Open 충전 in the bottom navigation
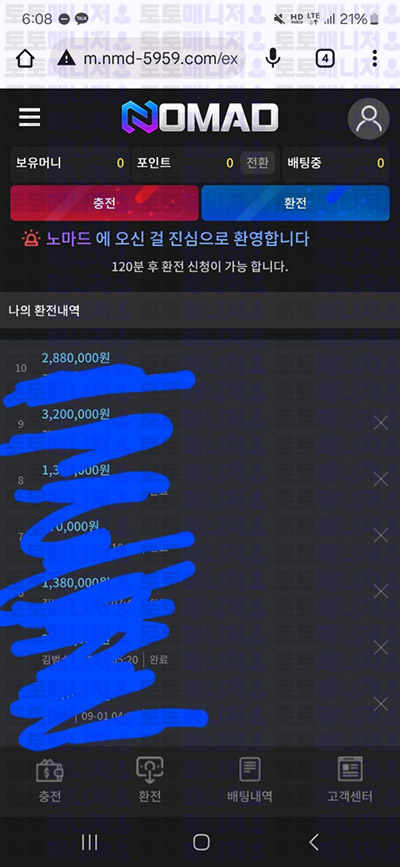Image resolution: width=400 pixels, height=867 pixels. tap(50, 780)
